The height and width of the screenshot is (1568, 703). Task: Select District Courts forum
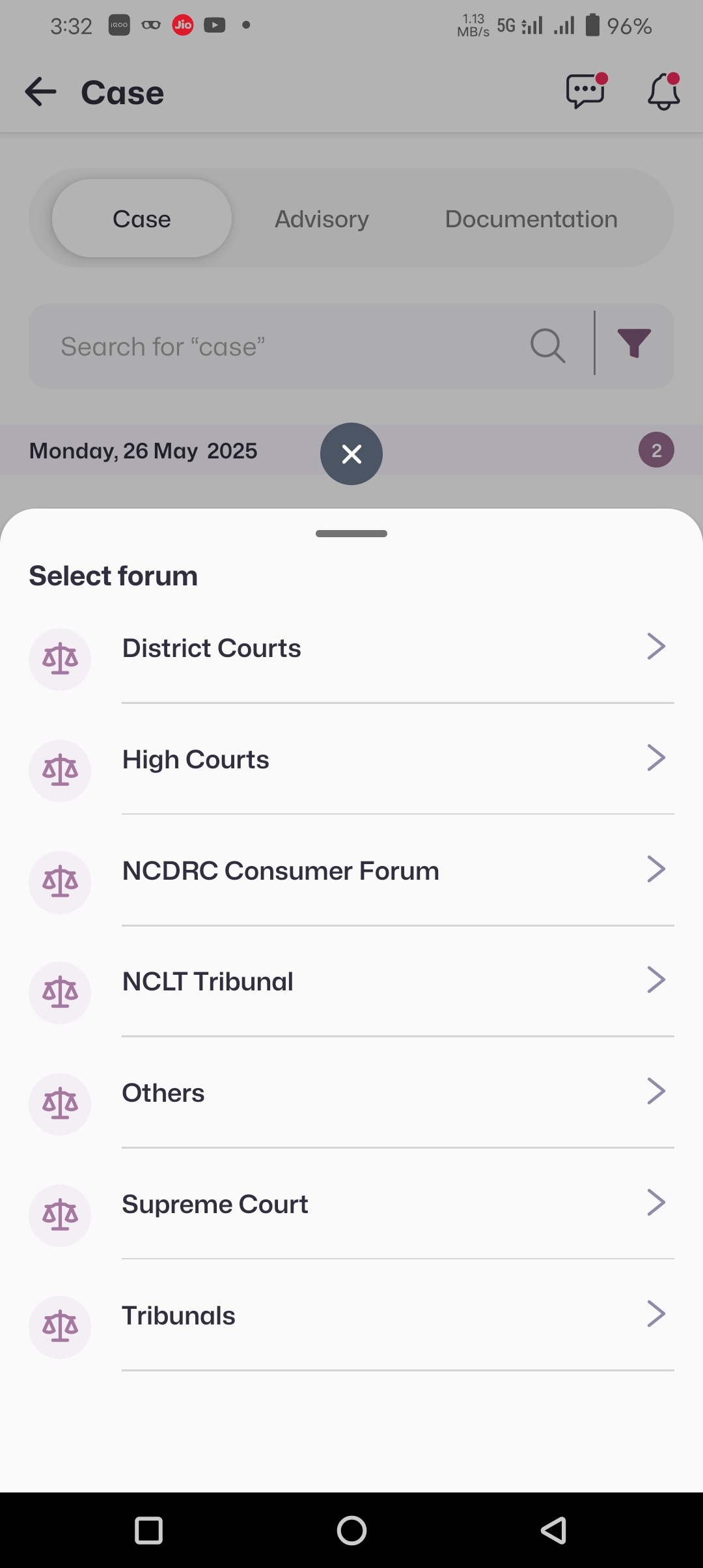pyautogui.click(x=351, y=649)
